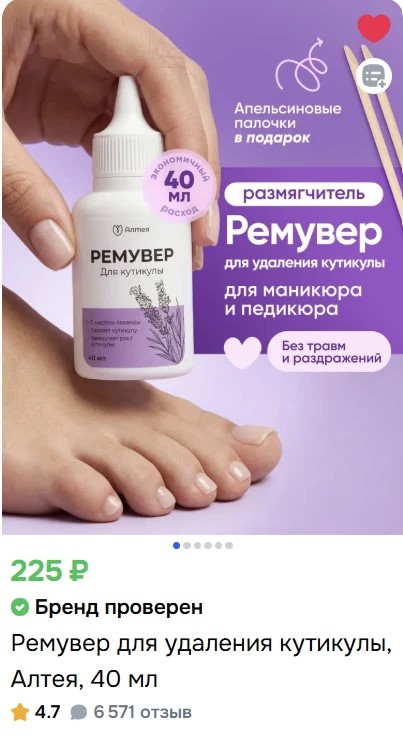
Task: Open the cuticle remover product photo
Action: (x=202, y=267)
